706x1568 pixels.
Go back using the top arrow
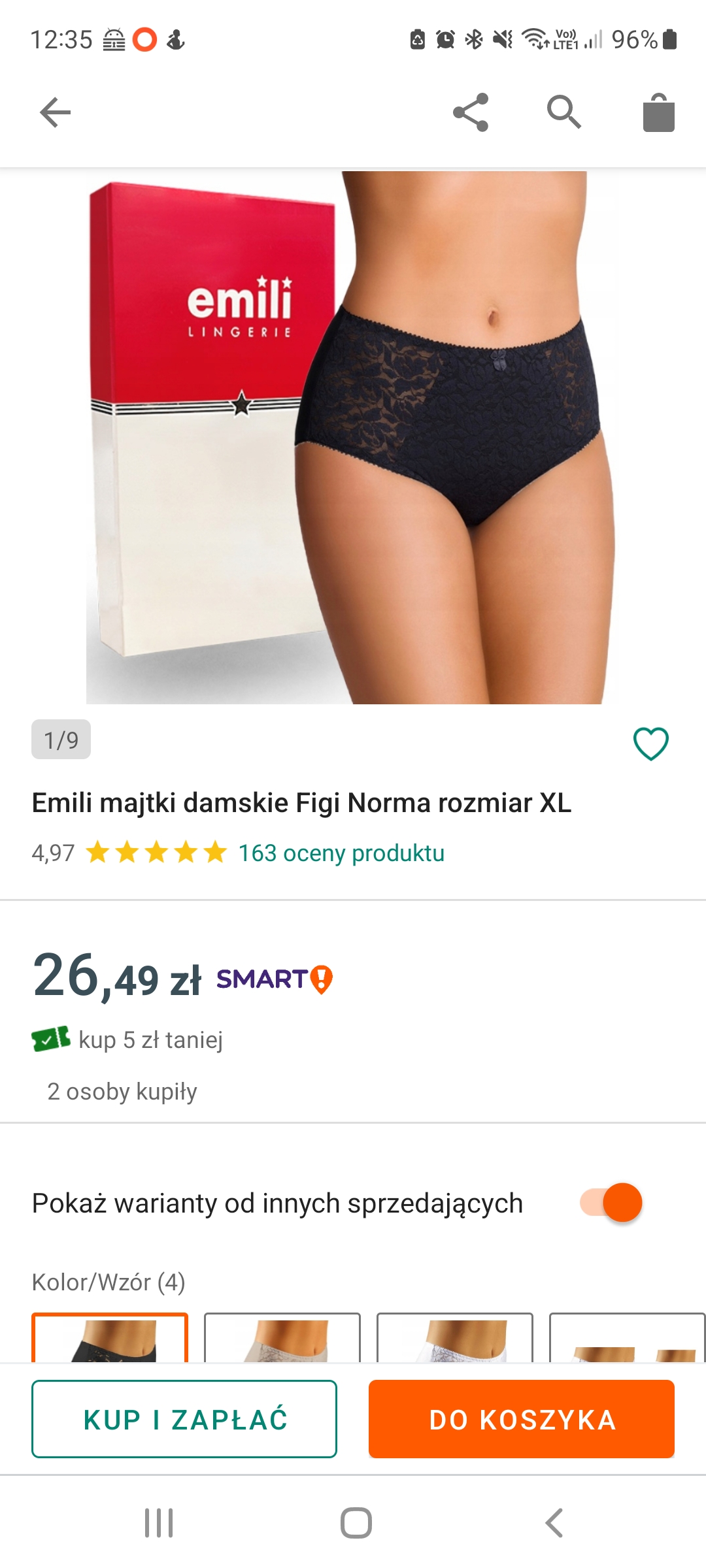pyautogui.click(x=55, y=112)
